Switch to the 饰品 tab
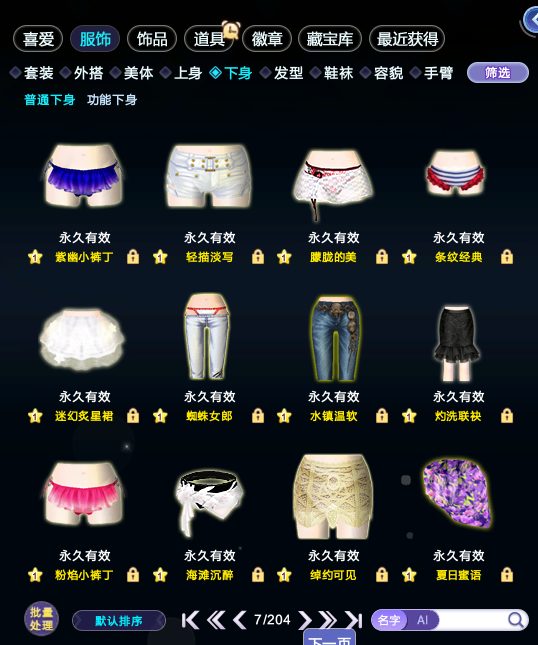The width and height of the screenshot is (538, 645). pyautogui.click(x=152, y=39)
